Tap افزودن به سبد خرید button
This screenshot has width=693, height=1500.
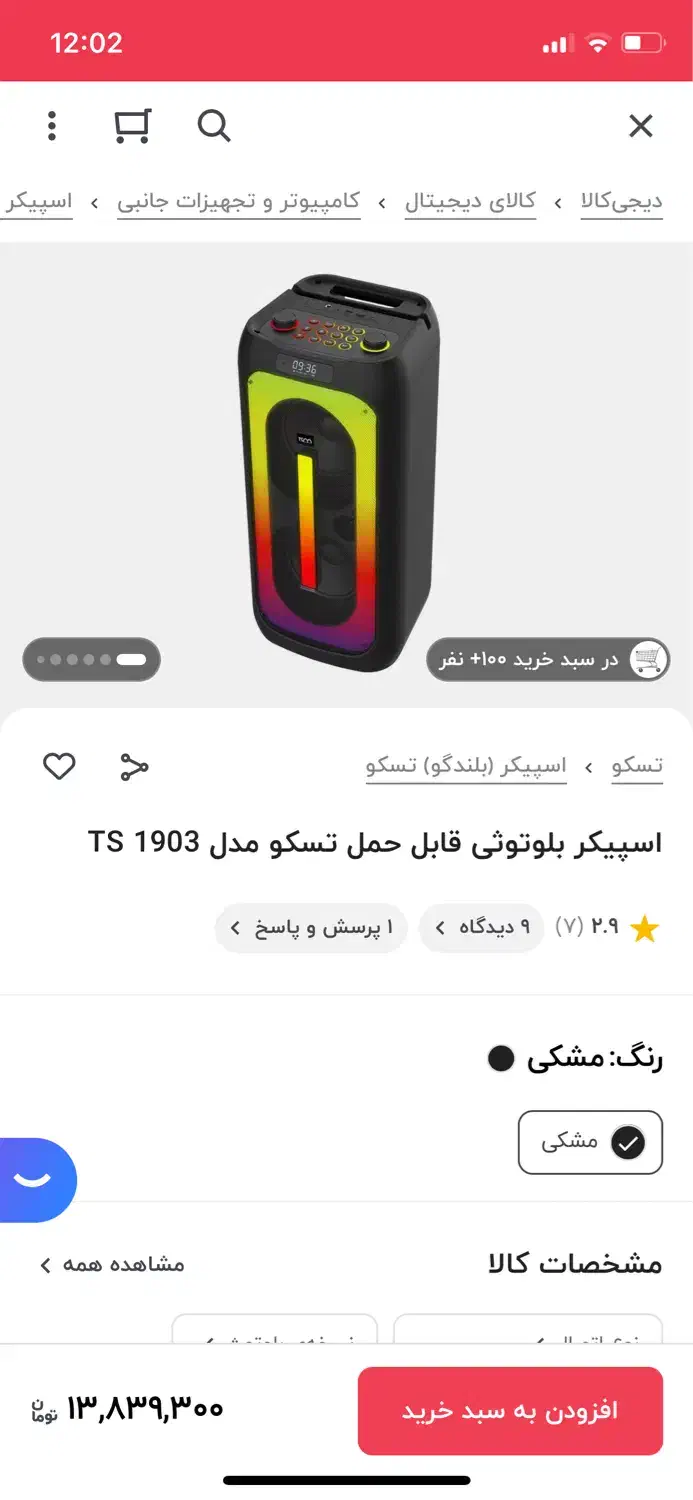510,1410
